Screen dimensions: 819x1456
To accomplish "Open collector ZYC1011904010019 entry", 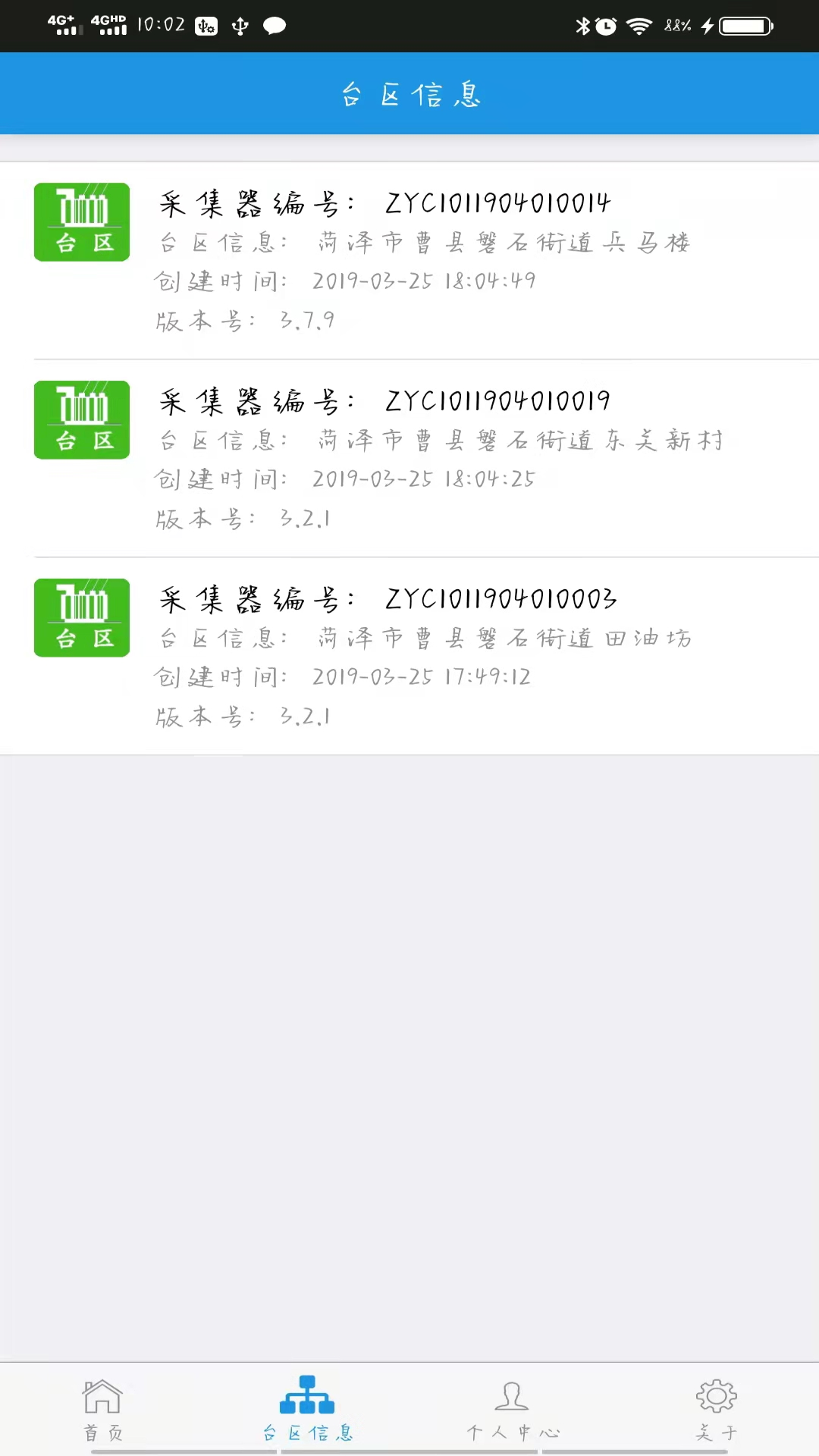I will tap(409, 458).
